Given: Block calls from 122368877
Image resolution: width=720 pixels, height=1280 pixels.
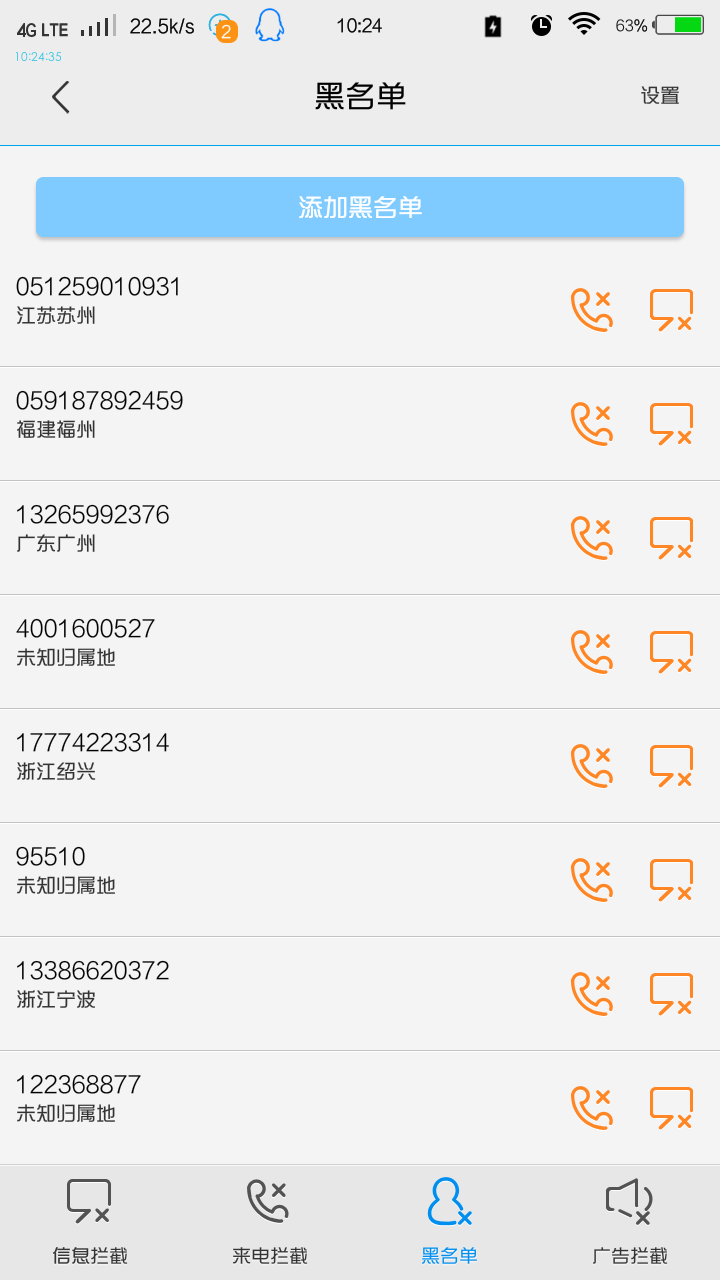Looking at the screenshot, I should pyautogui.click(x=591, y=1107).
